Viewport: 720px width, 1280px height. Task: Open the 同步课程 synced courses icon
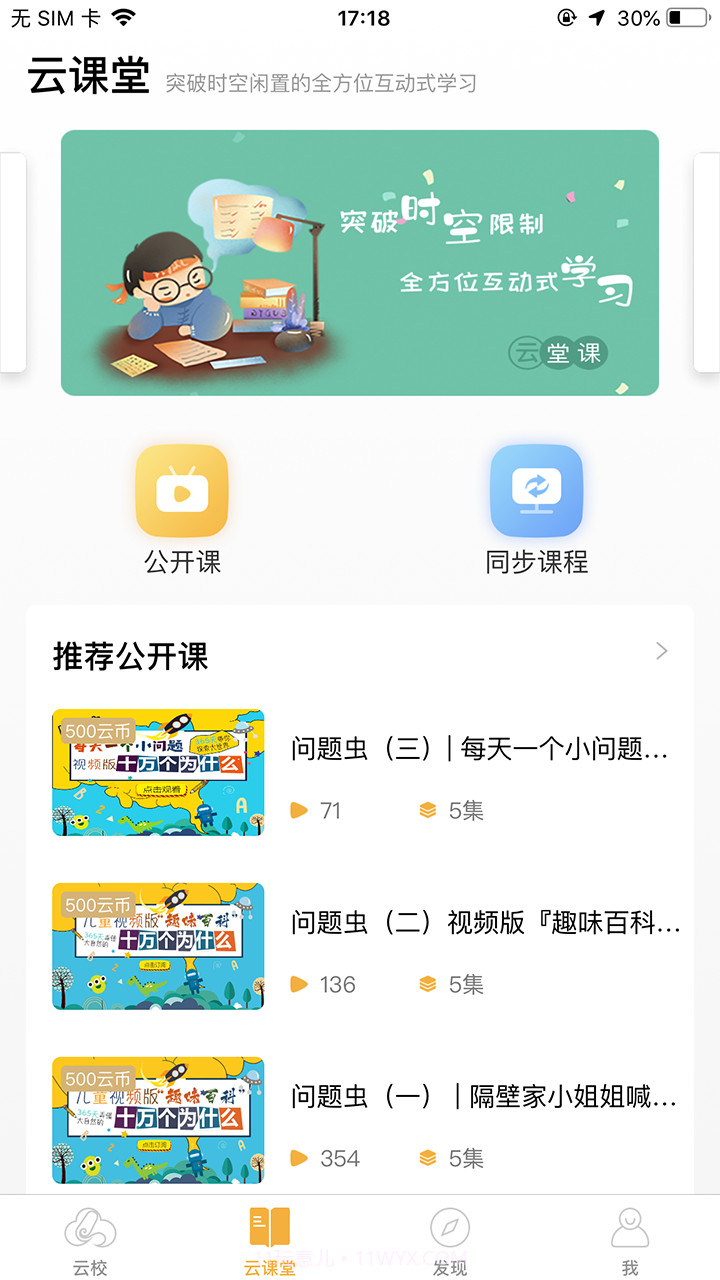537,491
